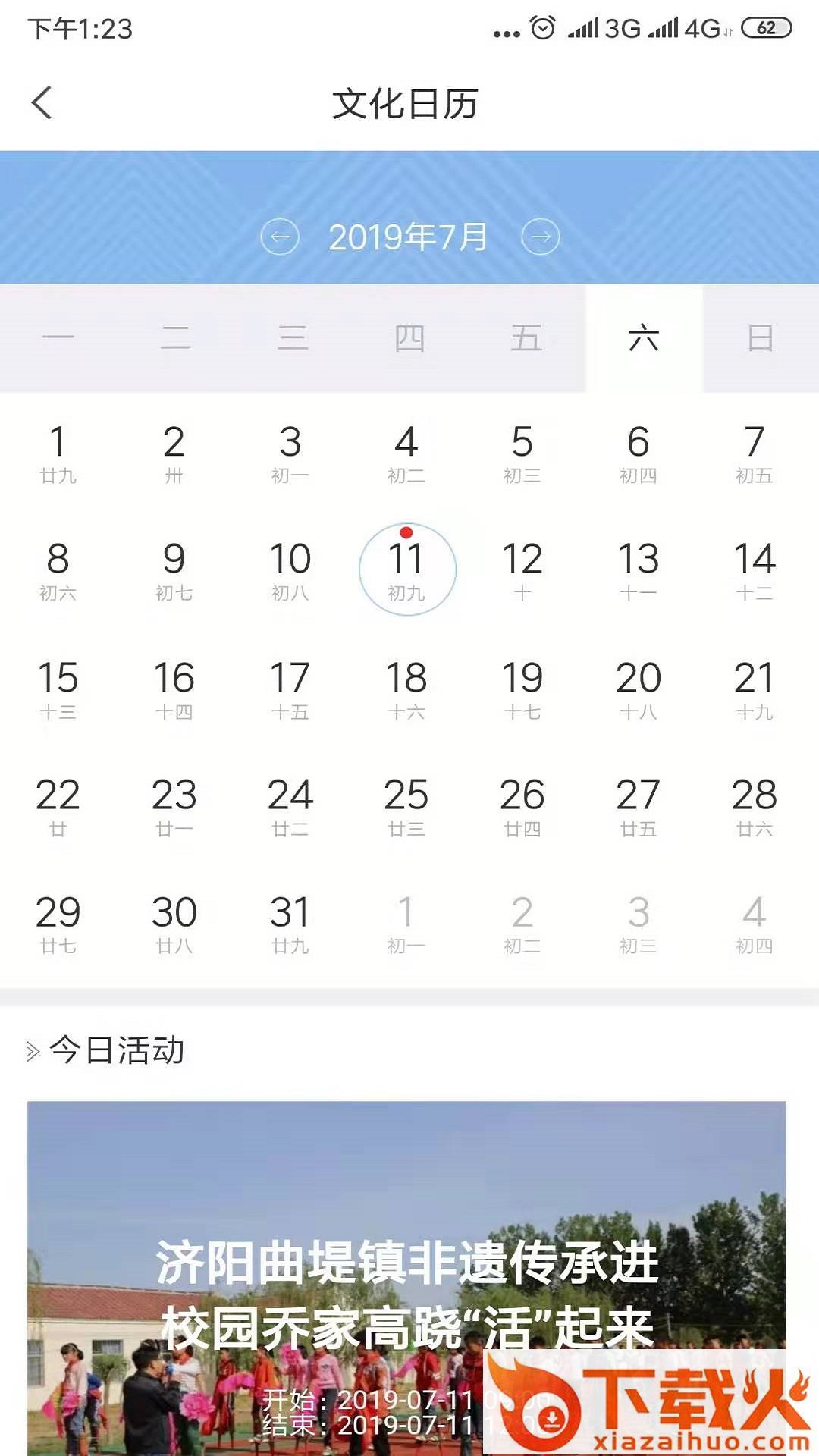Pick July 6 in the calendar
The height and width of the screenshot is (1456, 819).
pyautogui.click(x=639, y=453)
